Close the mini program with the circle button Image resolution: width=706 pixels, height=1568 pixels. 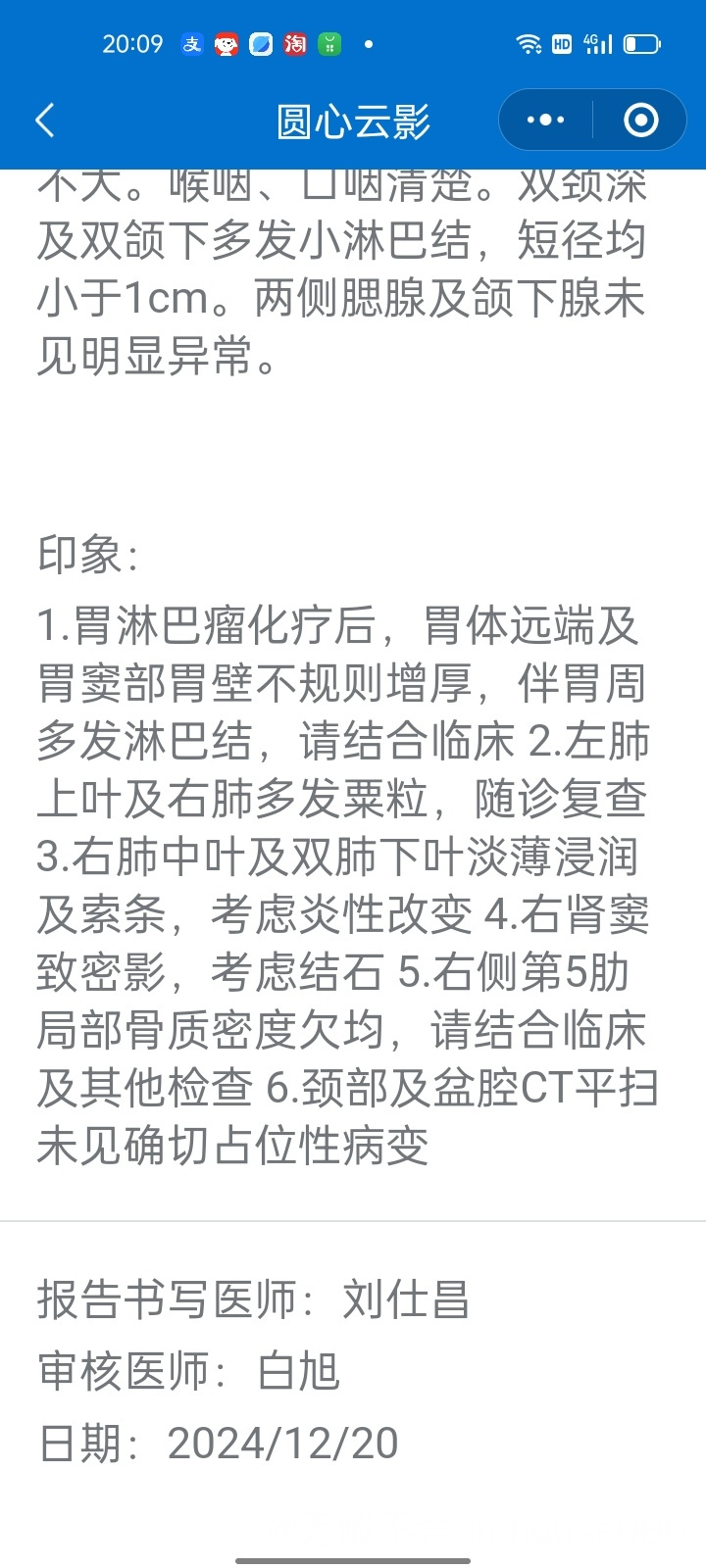[x=640, y=121]
